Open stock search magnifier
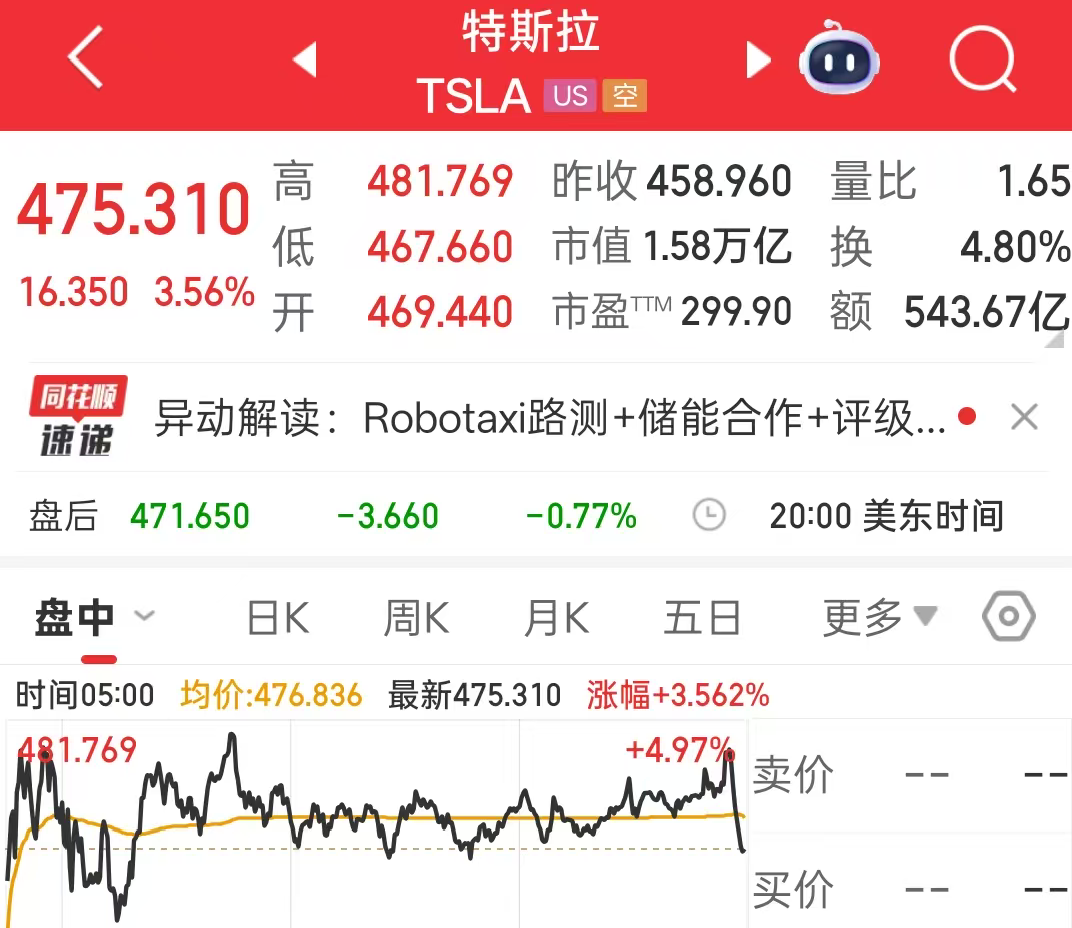This screenshot has width=1072, height=928. click(982, 60)
